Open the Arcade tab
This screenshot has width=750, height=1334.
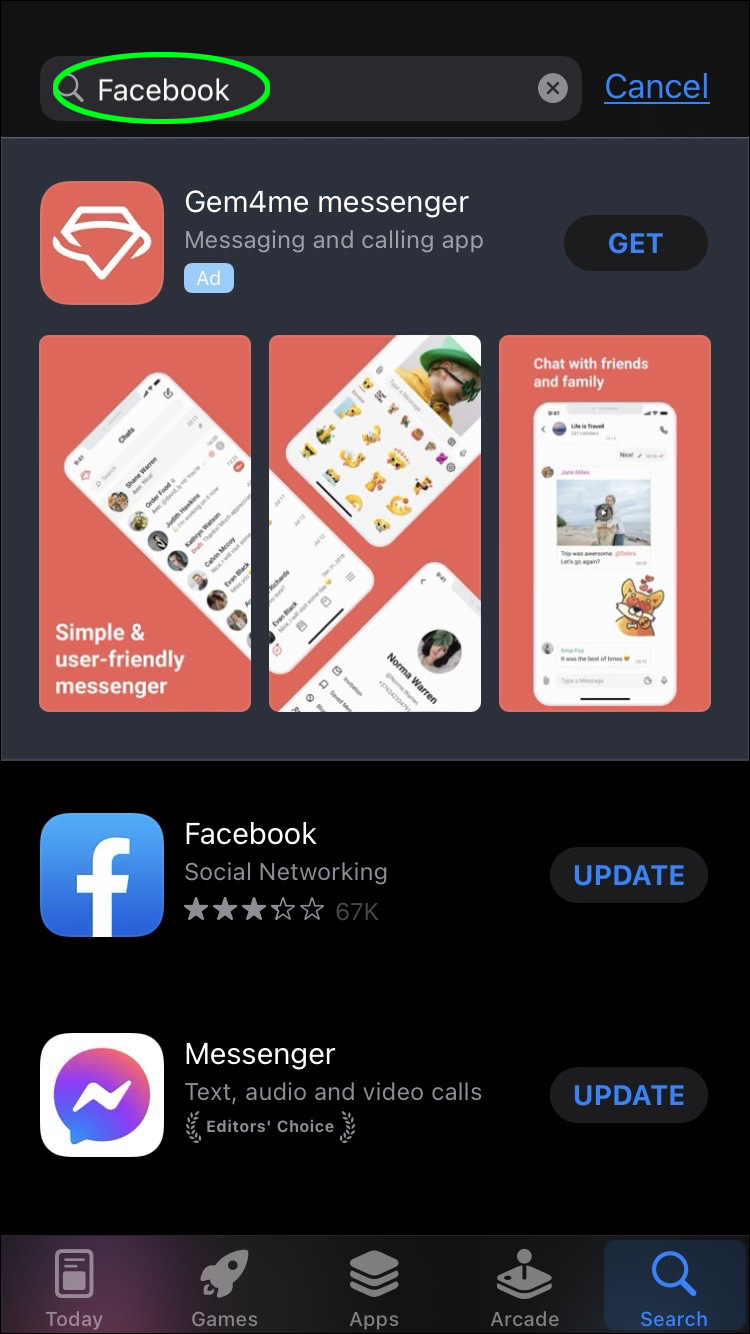(524, 1288)
